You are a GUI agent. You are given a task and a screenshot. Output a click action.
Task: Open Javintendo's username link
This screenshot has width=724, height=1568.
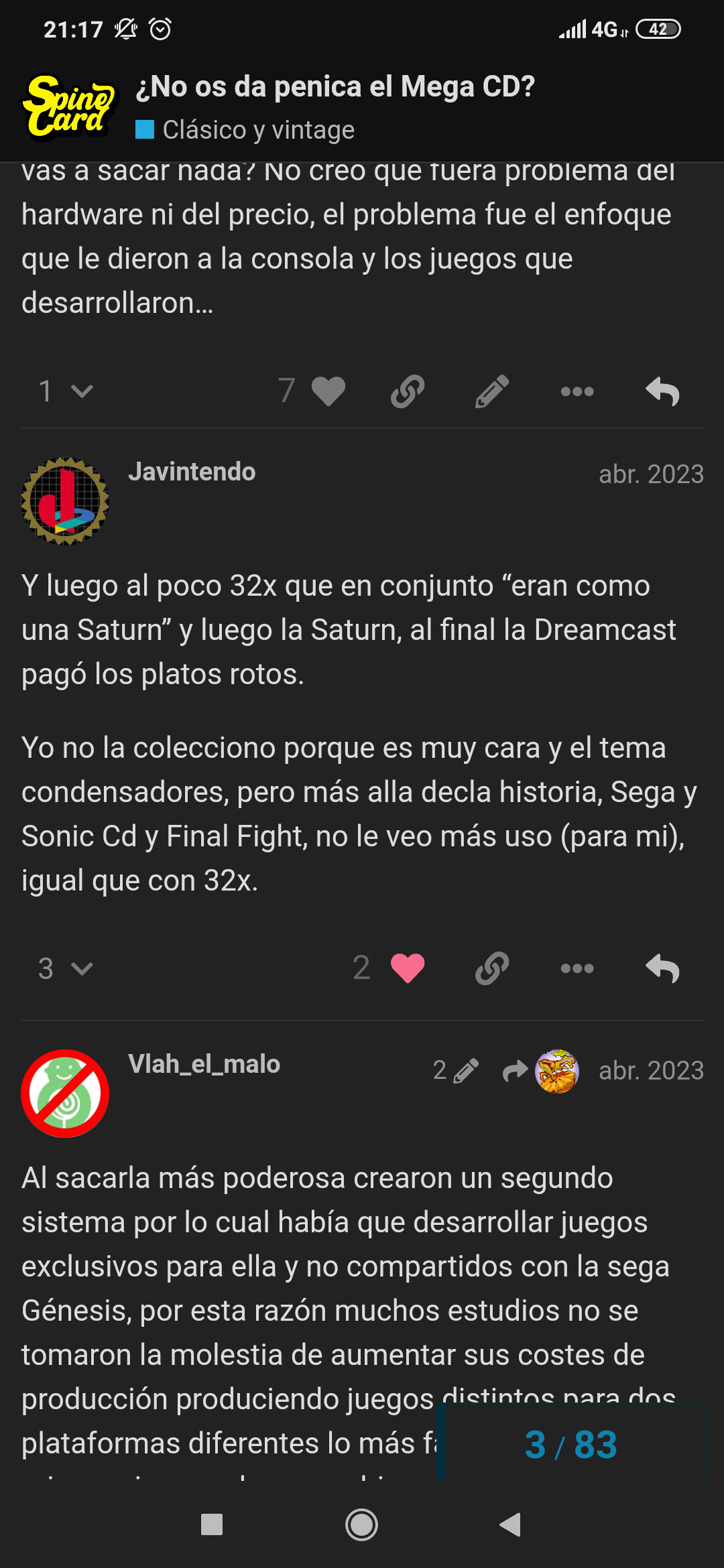click(192, 472)
